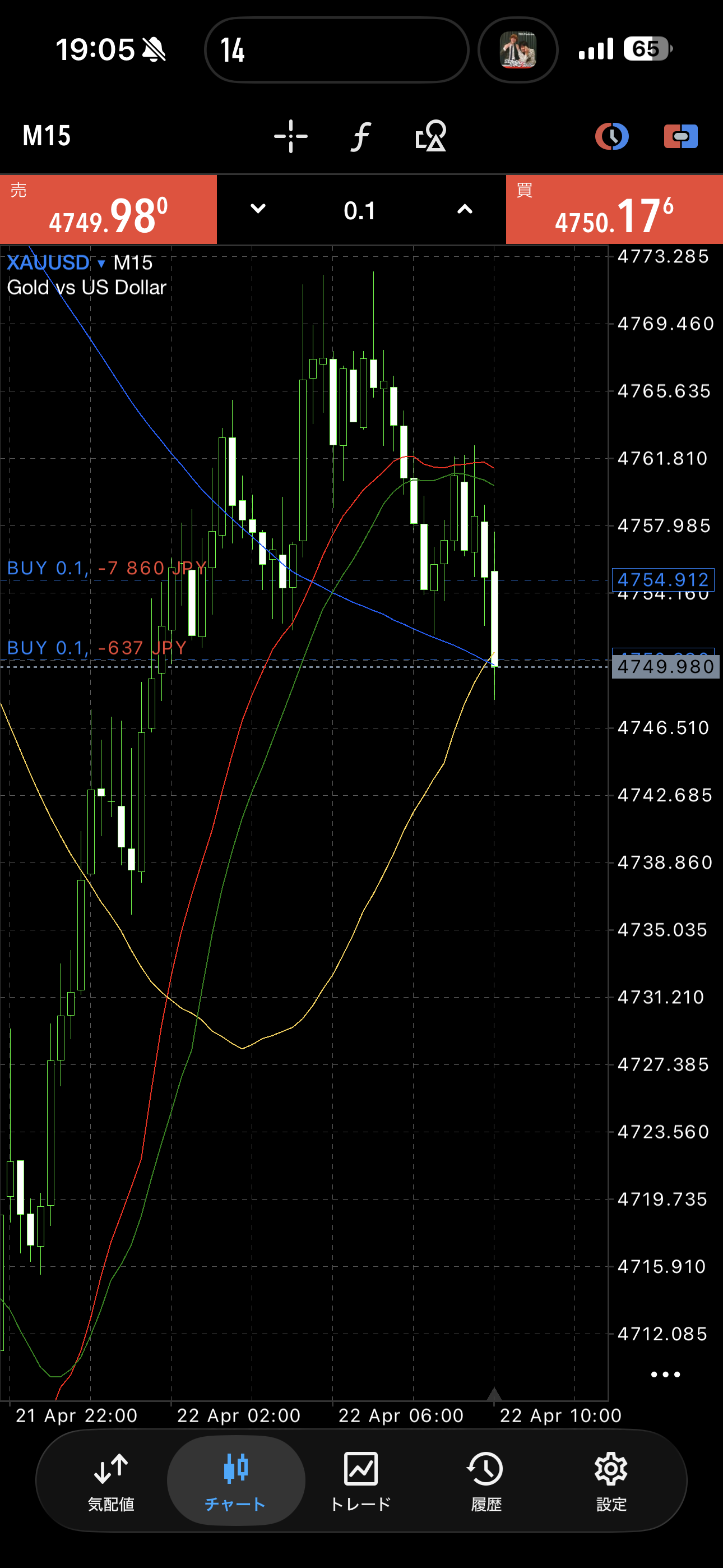Screen dimensions: 723x1568
Task: Switch to the 気配値 quotes tab
Action: [x=111, y=1481]
